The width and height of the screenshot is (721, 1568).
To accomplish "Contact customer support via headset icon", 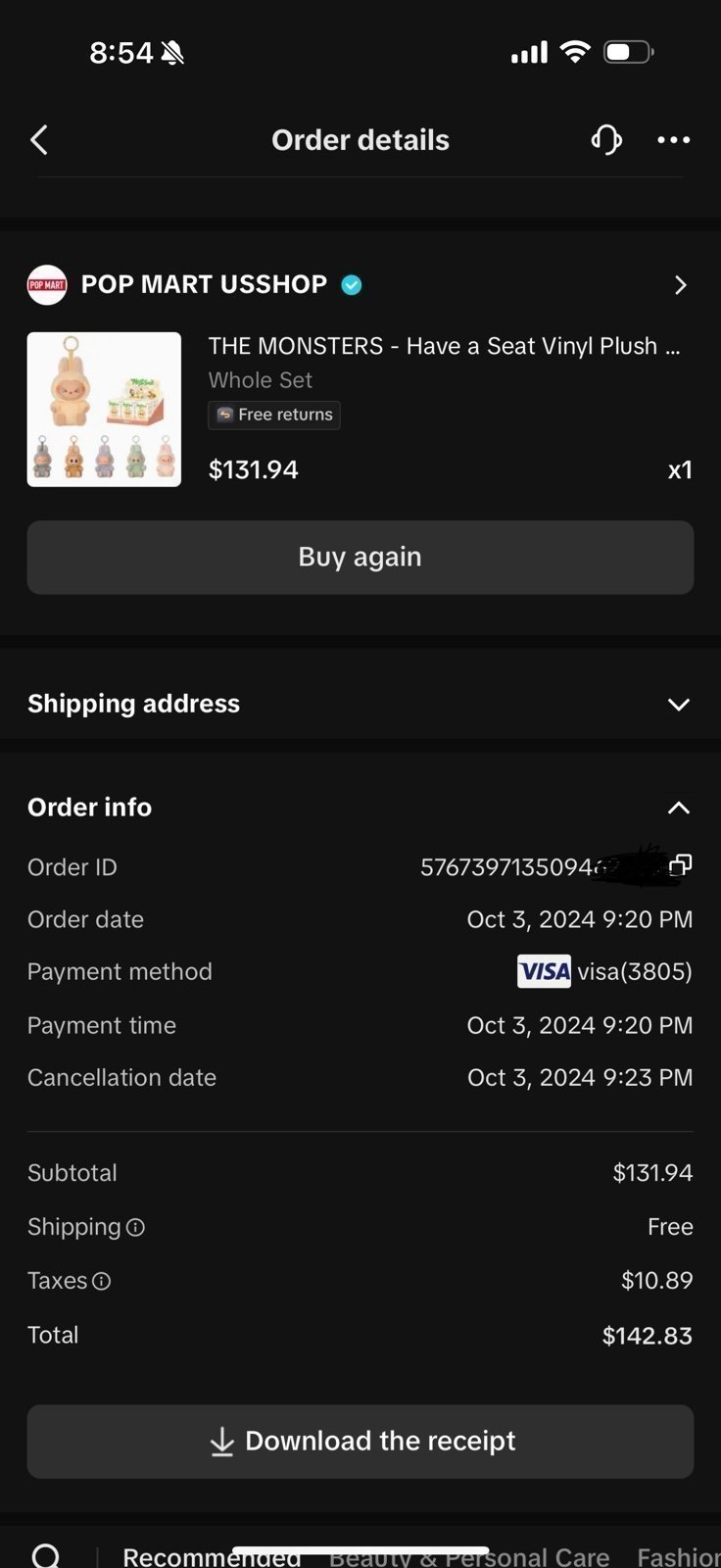I will 606,140.
